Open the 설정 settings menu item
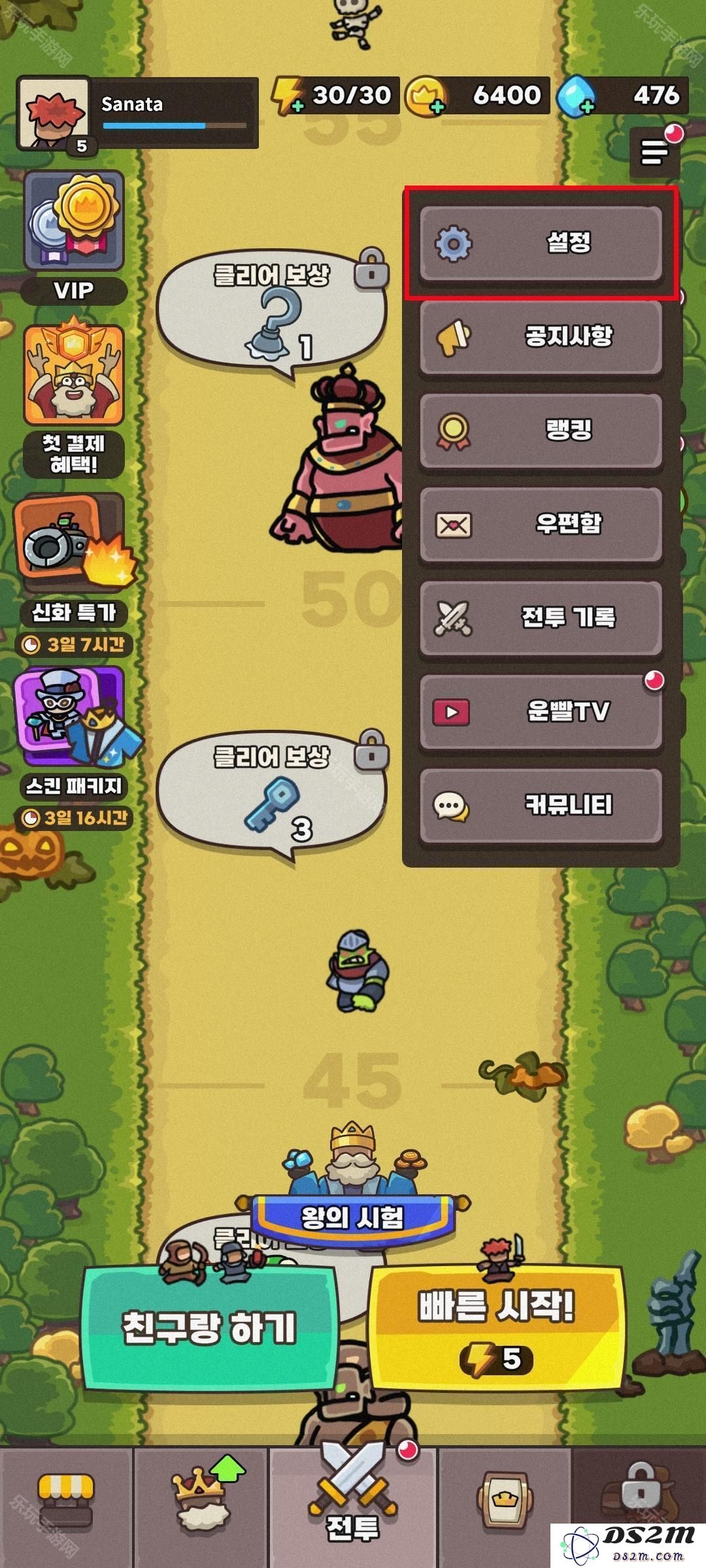 pyautogui.click(x=541, y=243)
